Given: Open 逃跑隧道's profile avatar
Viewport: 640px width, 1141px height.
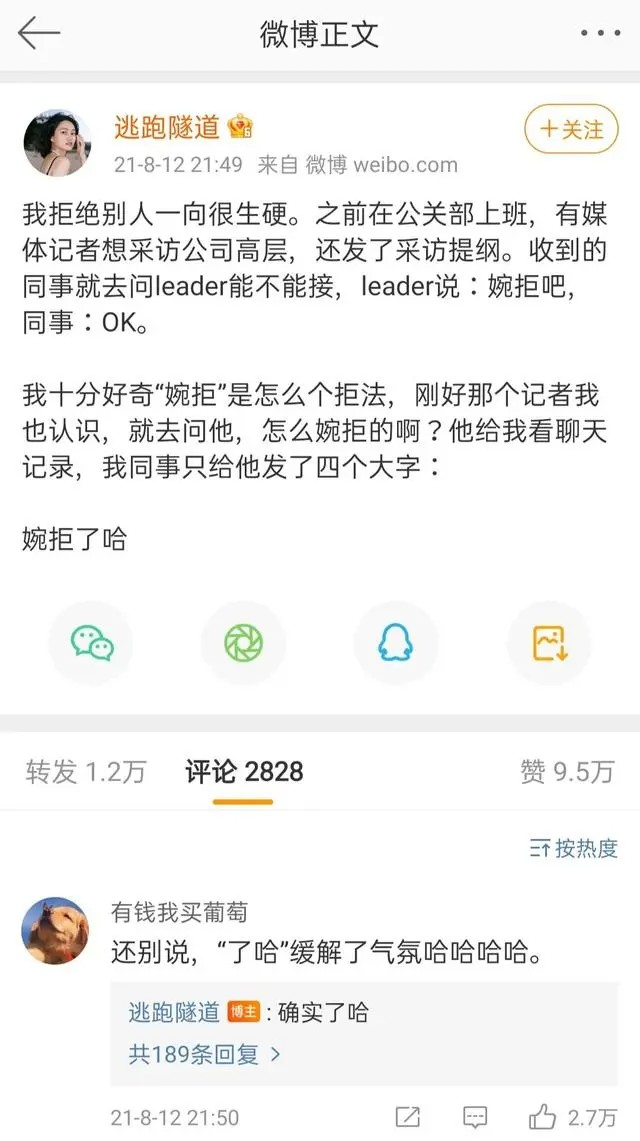Looking at the screenshot, I should (x=57, y=143).
